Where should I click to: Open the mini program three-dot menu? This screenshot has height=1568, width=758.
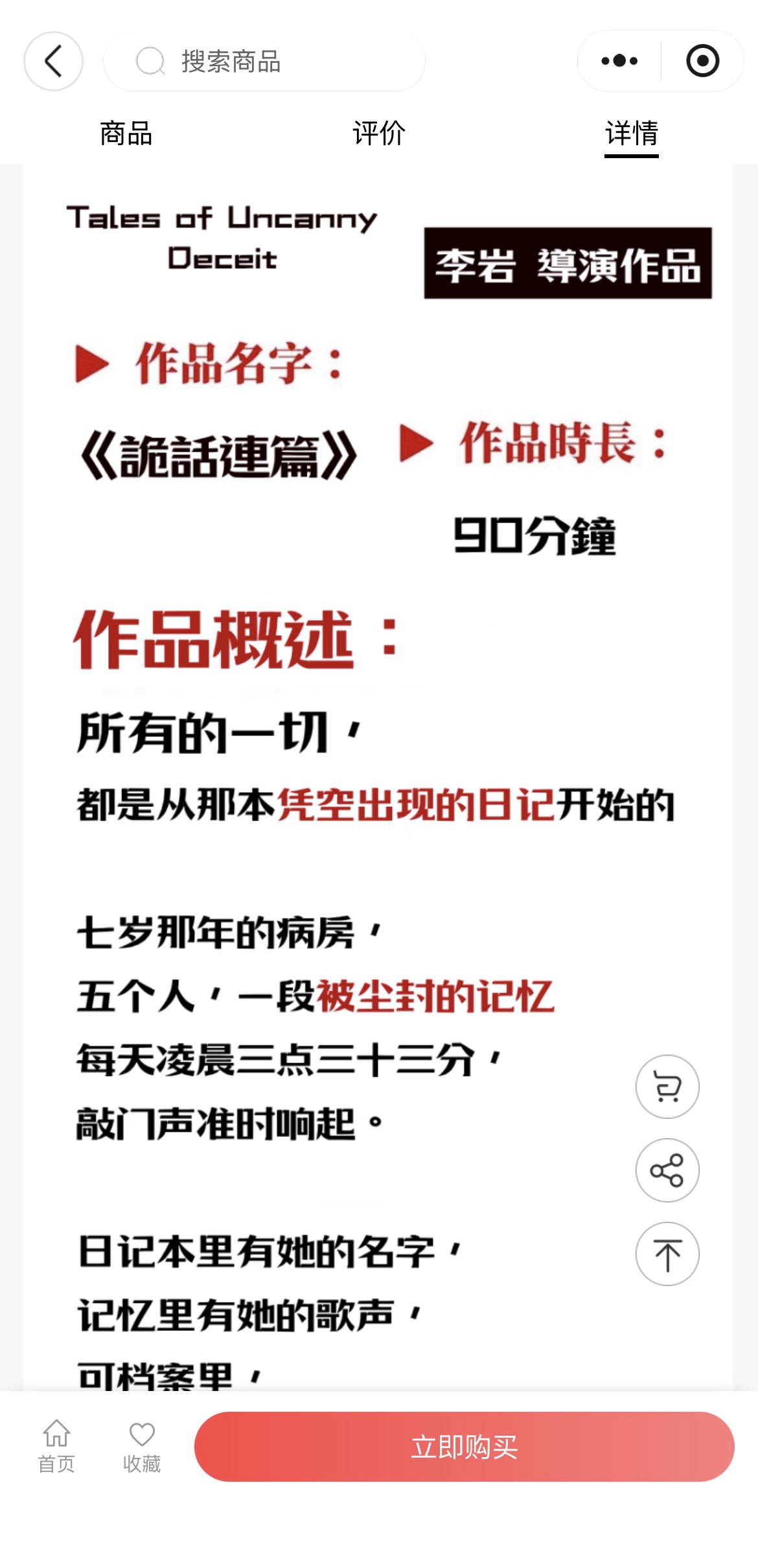pos(619,61)
